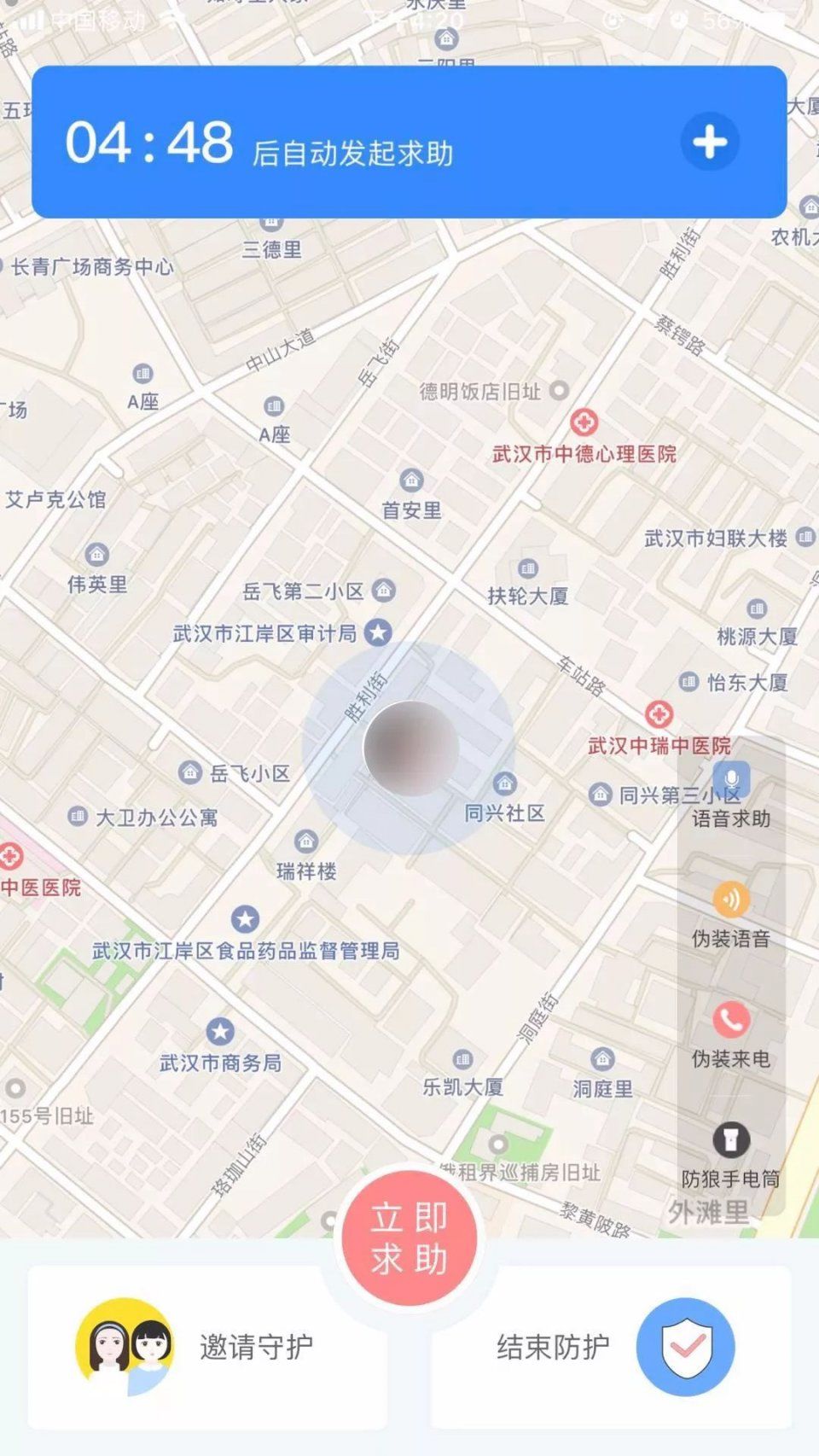
Task: Tap the blurred avatar location marker
Action: point(411,748)
